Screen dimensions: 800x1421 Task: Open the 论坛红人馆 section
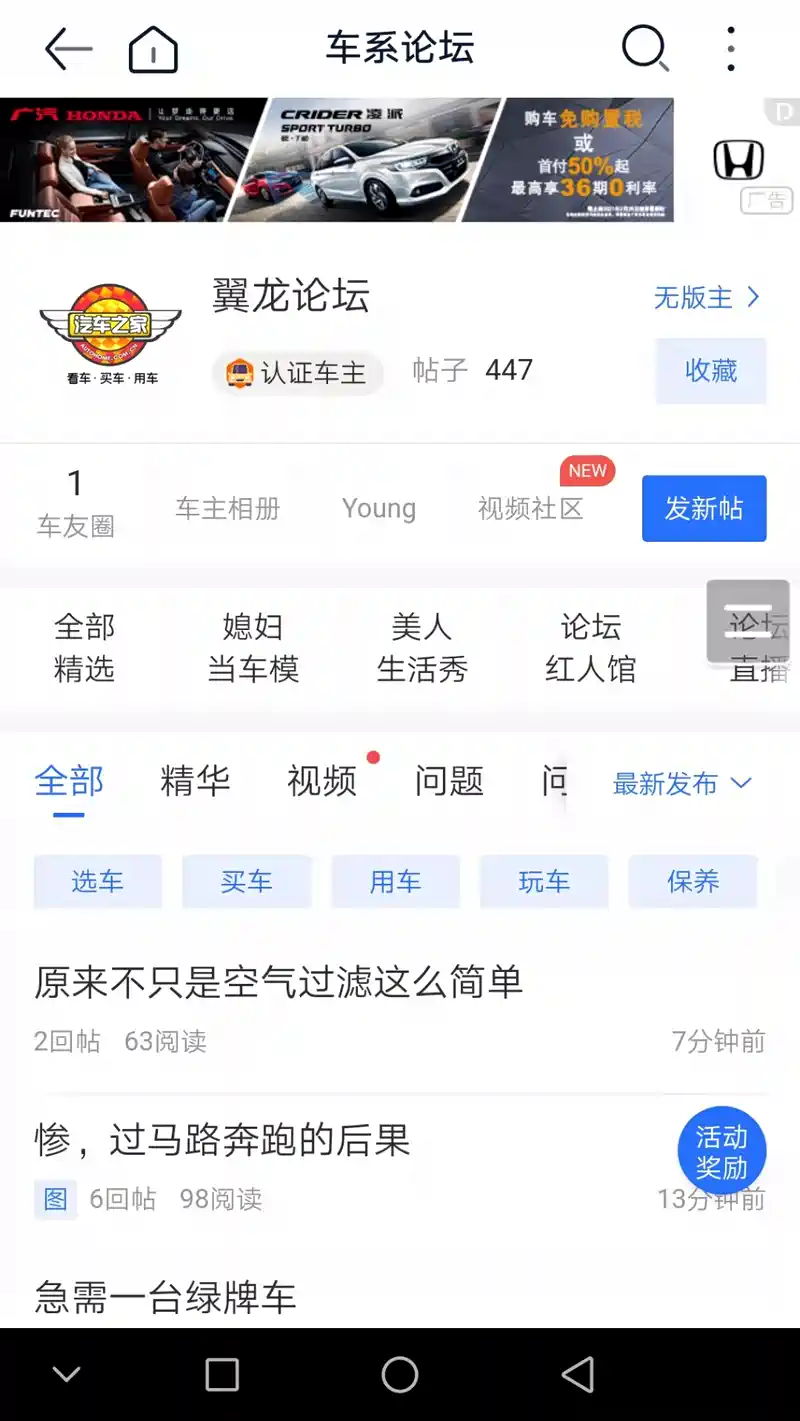(590, 648)
